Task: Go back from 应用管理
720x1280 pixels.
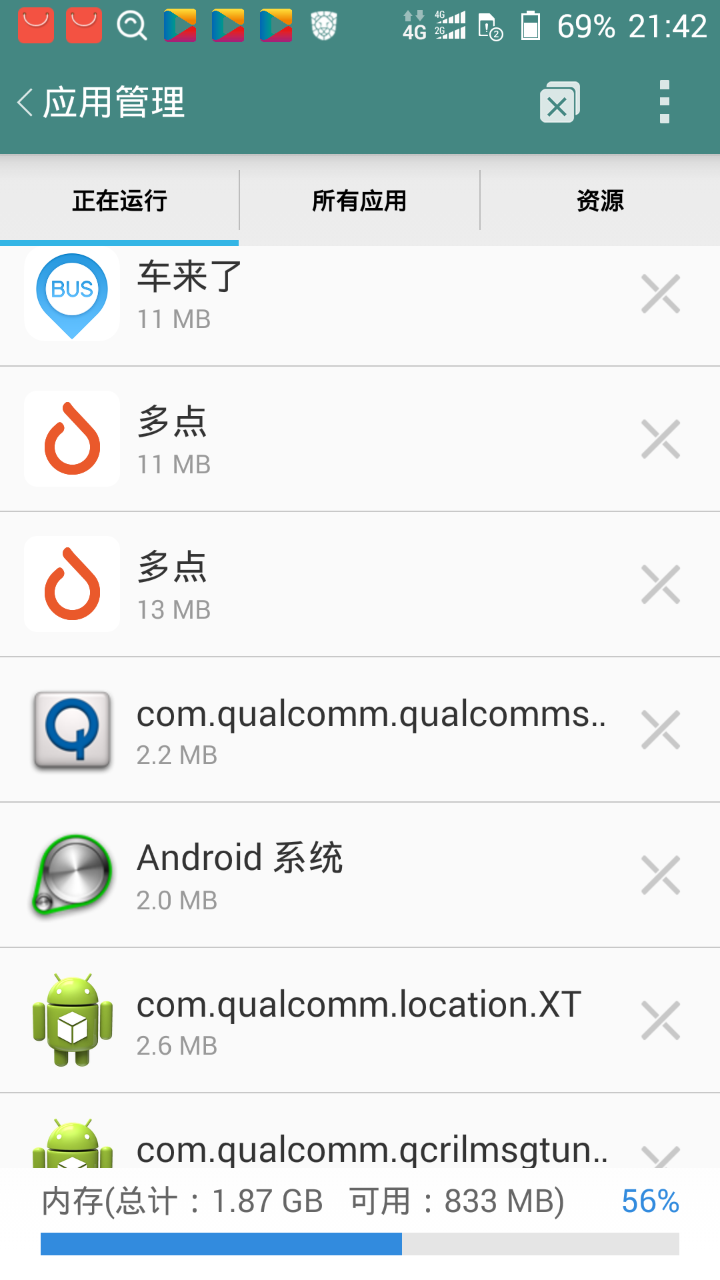Action: point(26,103)
